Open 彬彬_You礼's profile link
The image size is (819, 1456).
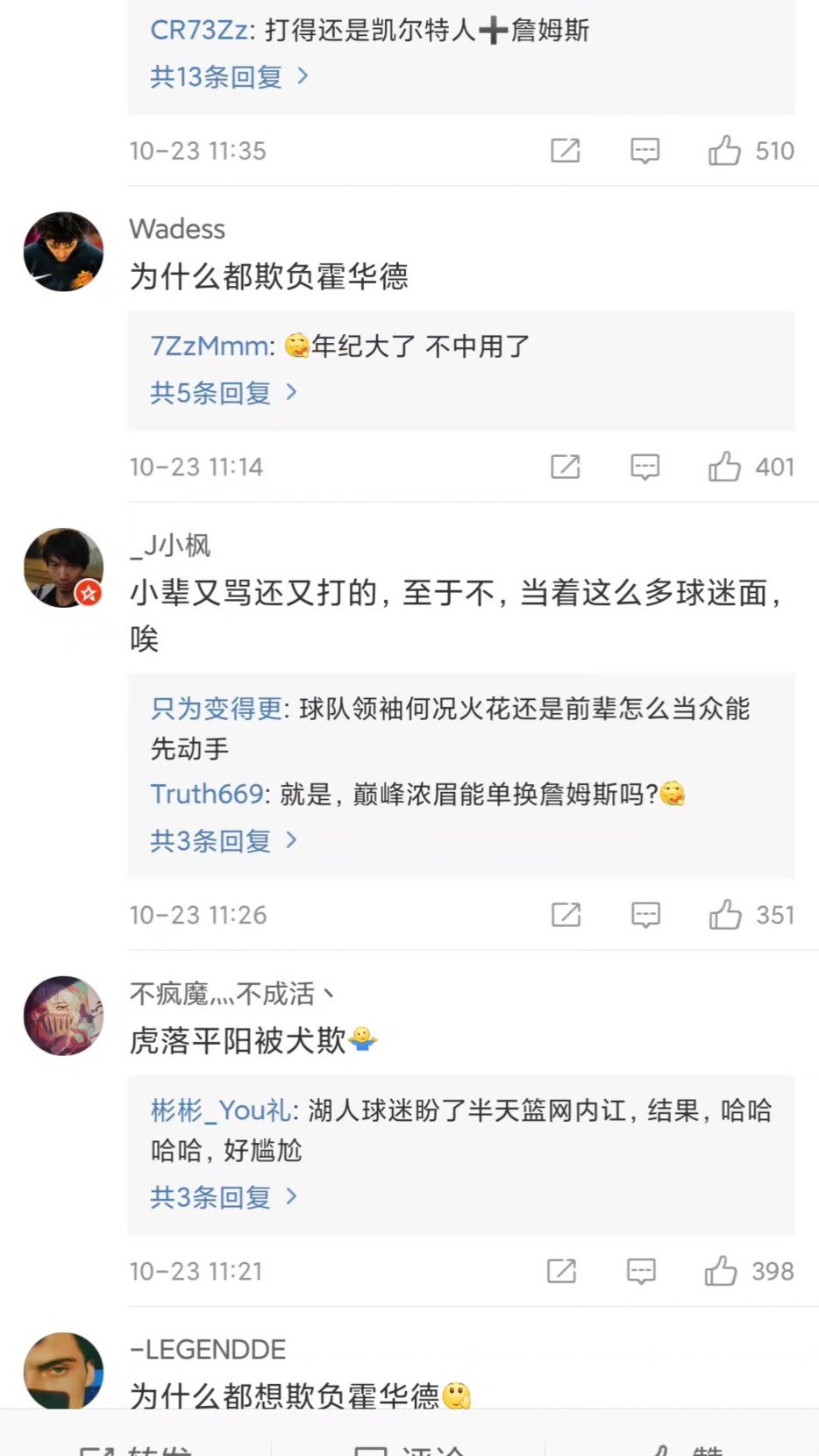coord(220,1111)
